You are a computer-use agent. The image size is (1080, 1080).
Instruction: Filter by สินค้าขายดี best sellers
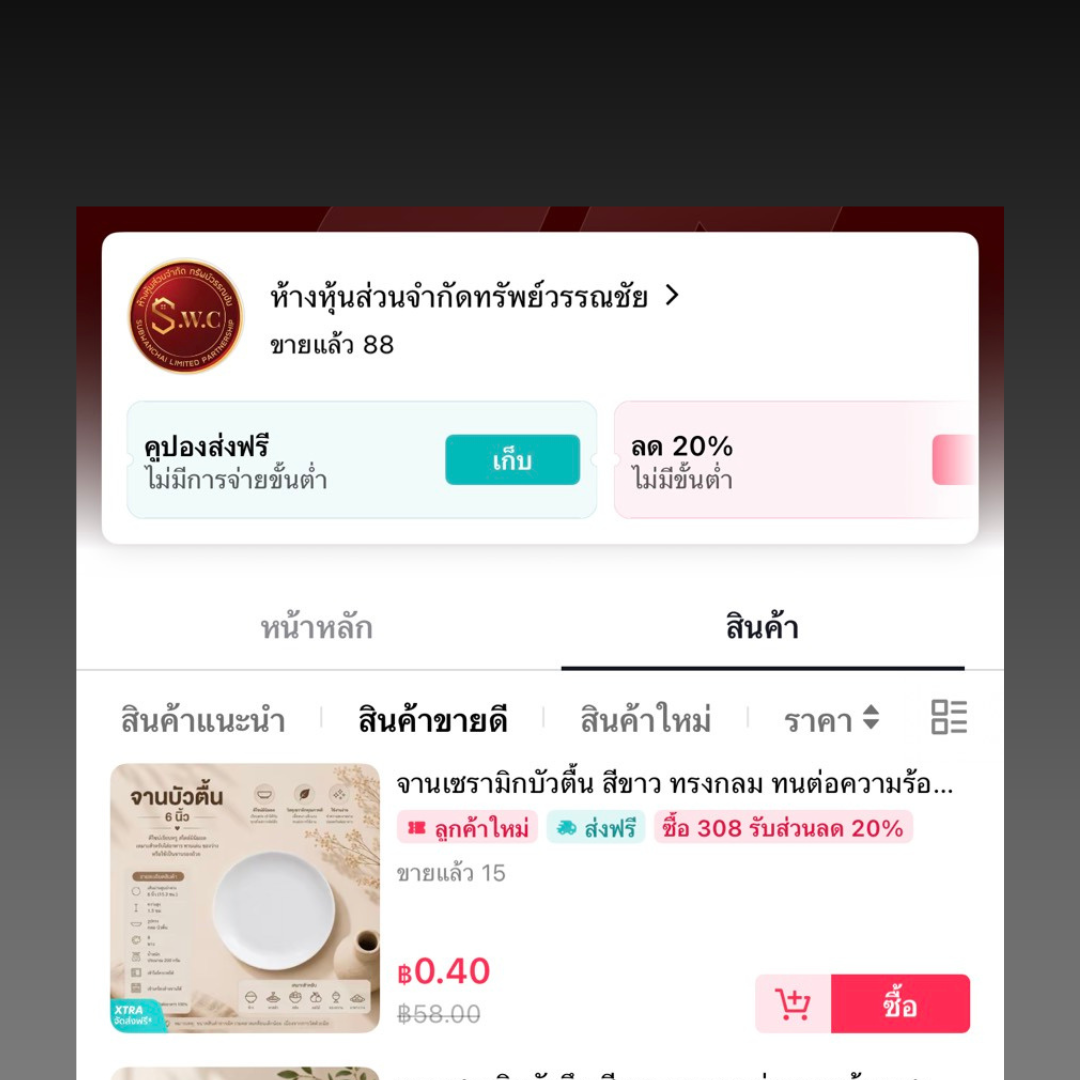point(433,720)
